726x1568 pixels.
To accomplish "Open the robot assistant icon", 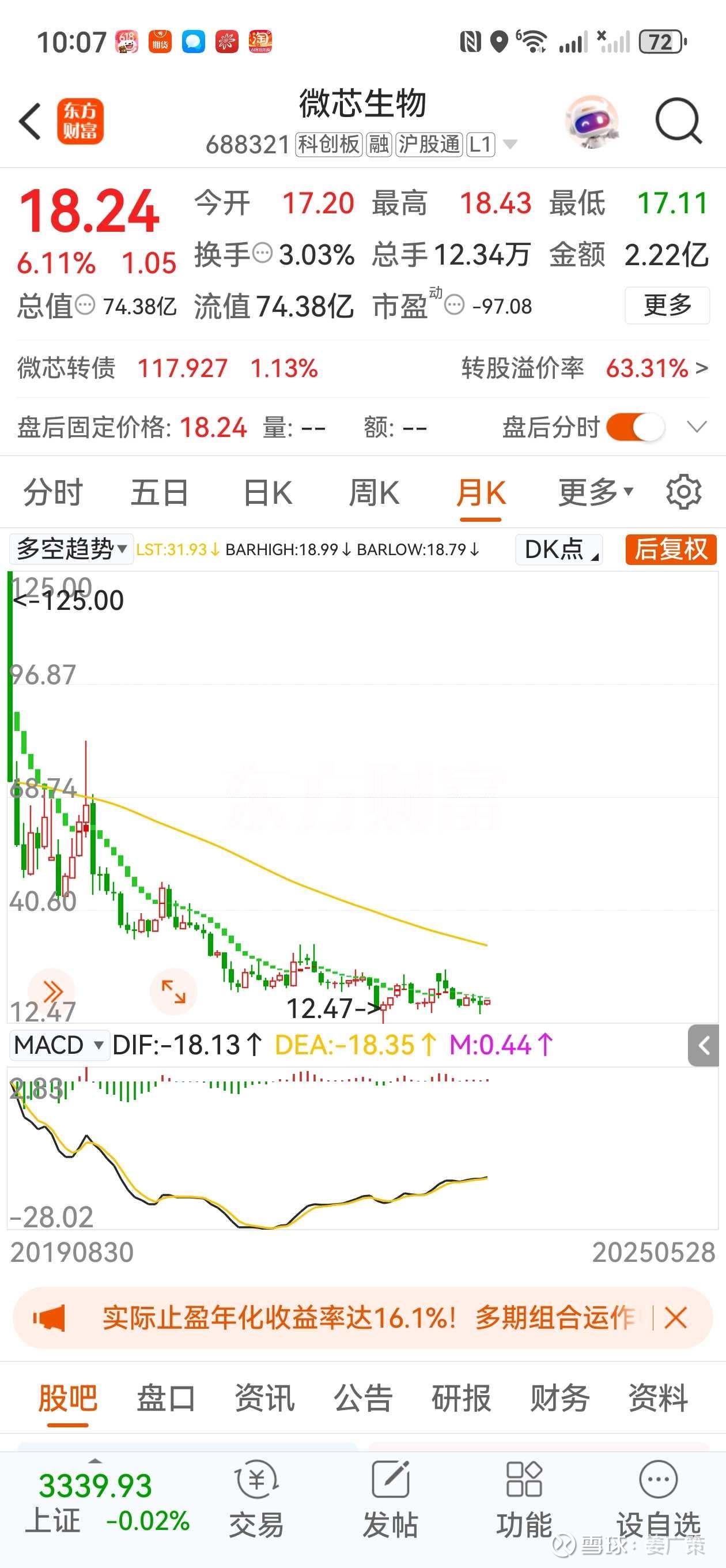I will point(591,121).
